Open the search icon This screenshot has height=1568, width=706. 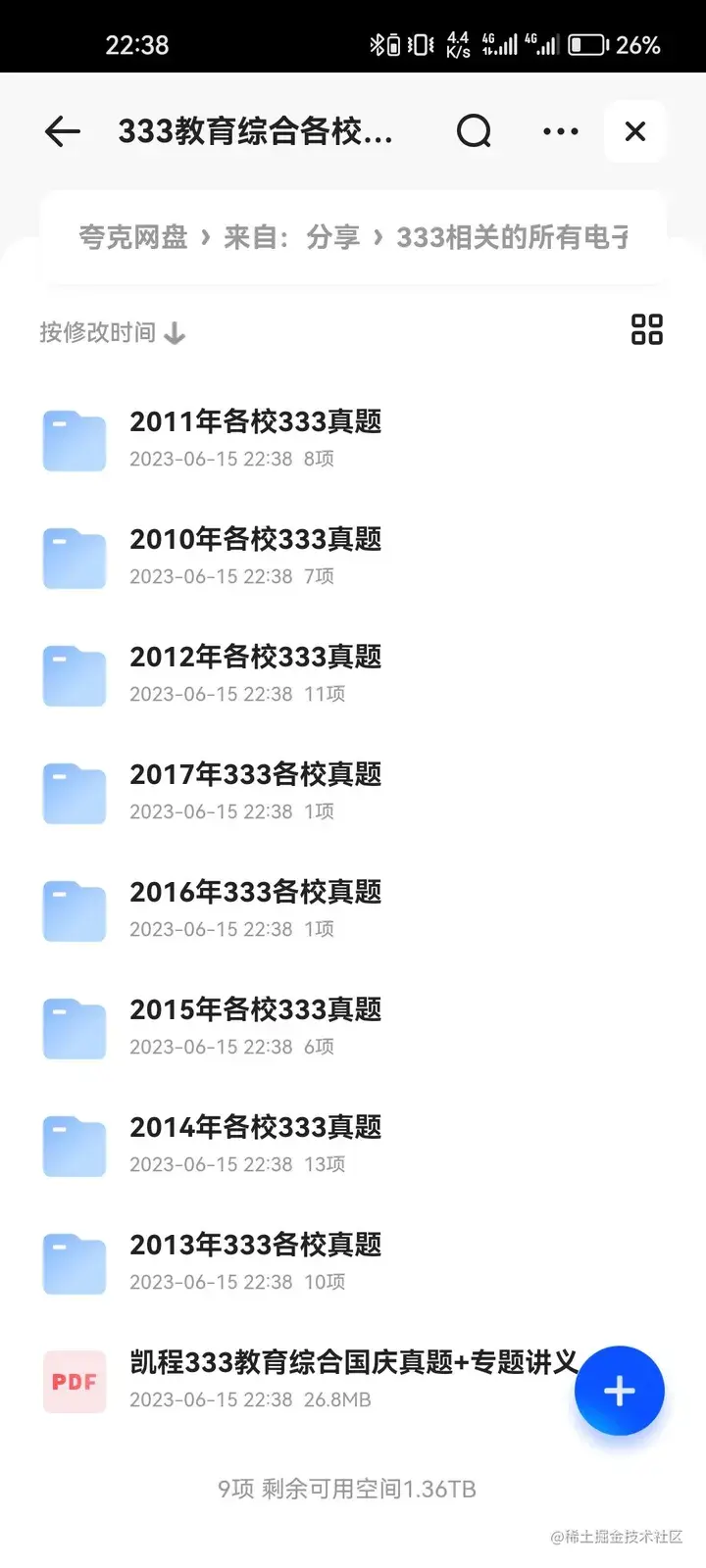[x=474, y=131]
